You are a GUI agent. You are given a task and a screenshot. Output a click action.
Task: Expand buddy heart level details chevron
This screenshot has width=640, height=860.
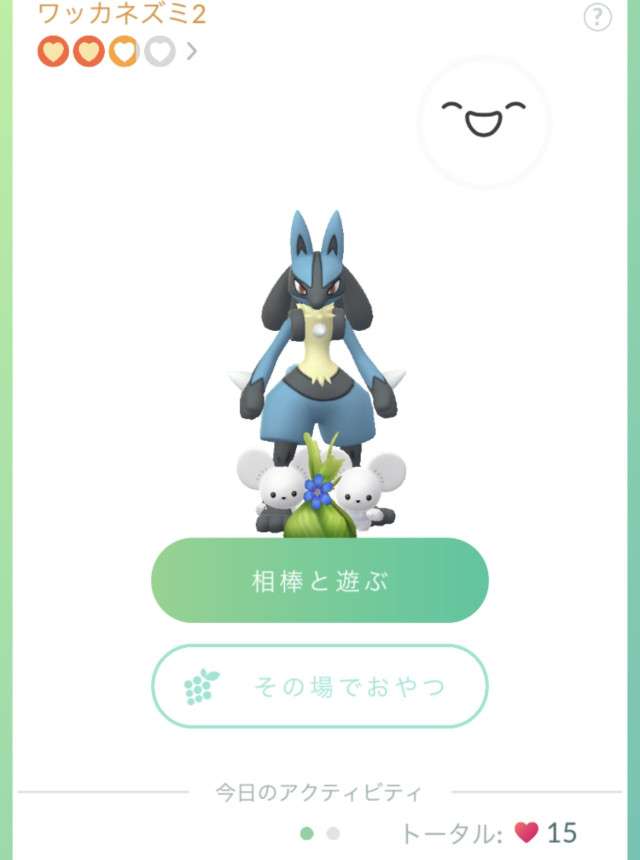click(191, 50)
